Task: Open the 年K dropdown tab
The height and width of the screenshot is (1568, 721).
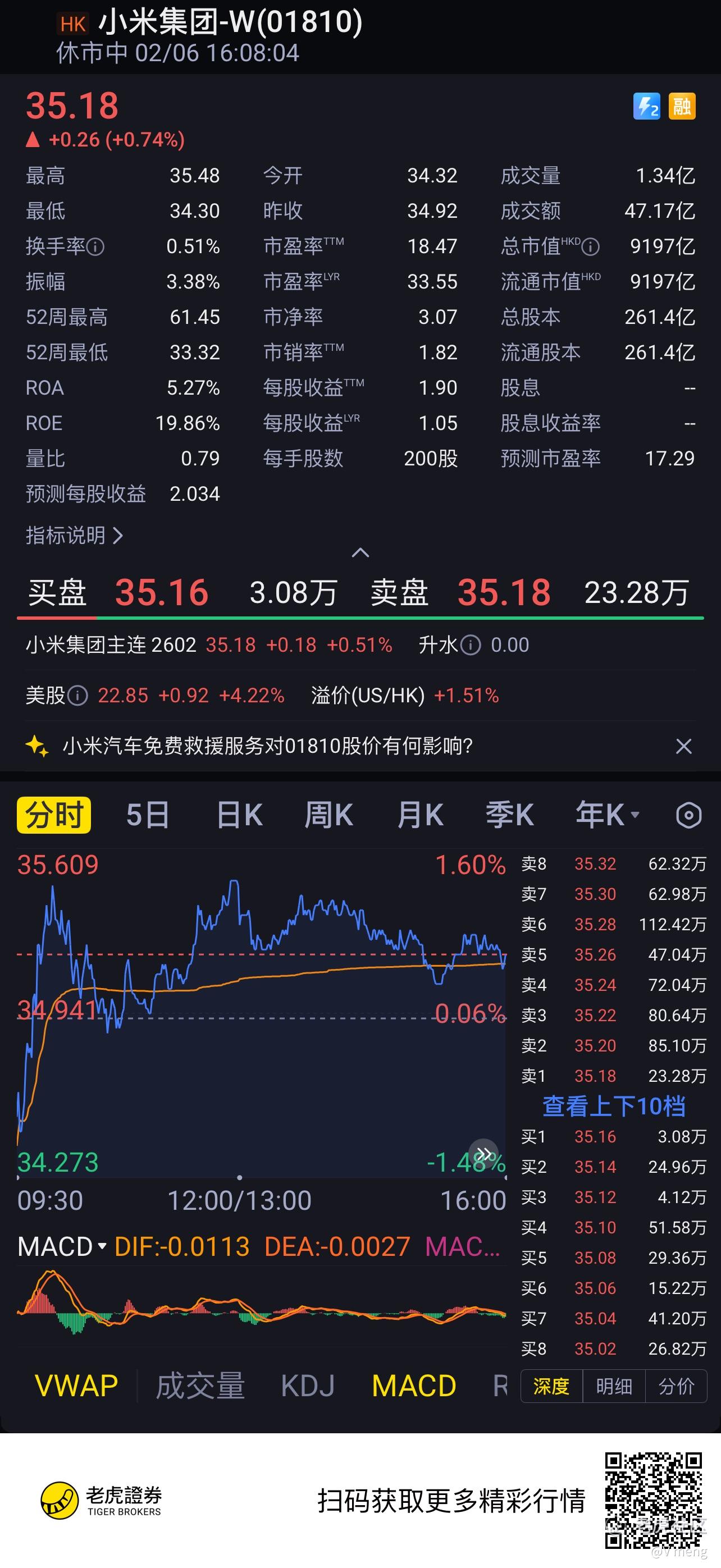Action: 607,815
